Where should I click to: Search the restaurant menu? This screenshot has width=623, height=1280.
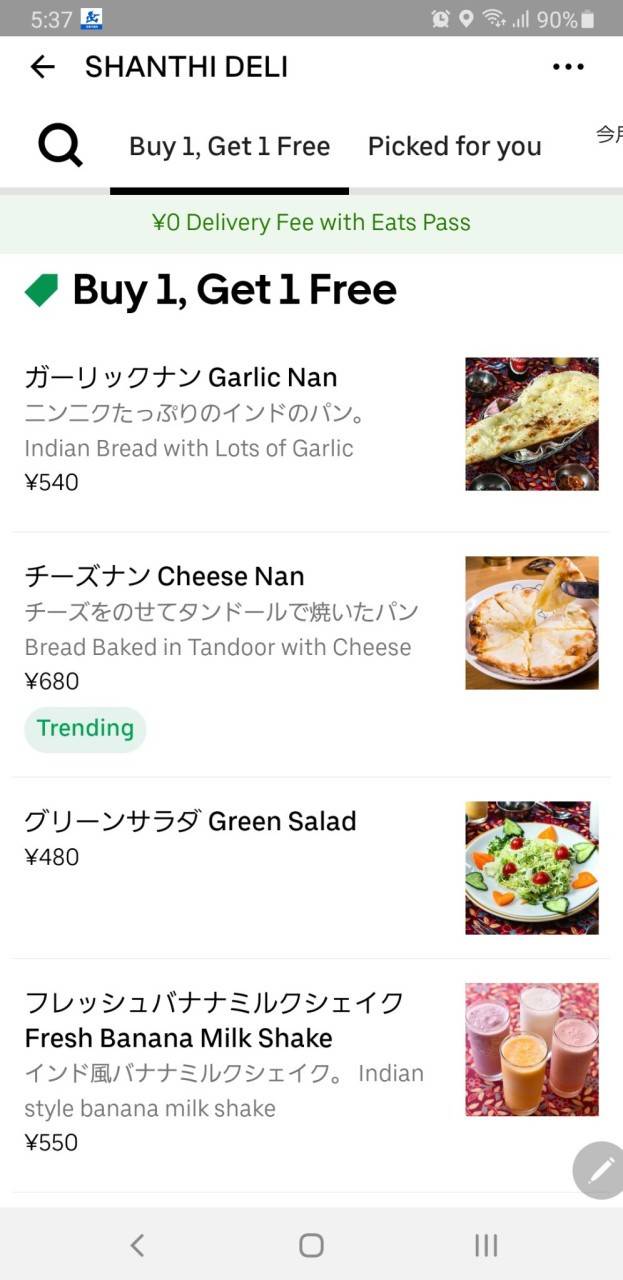tap(60, 147)
